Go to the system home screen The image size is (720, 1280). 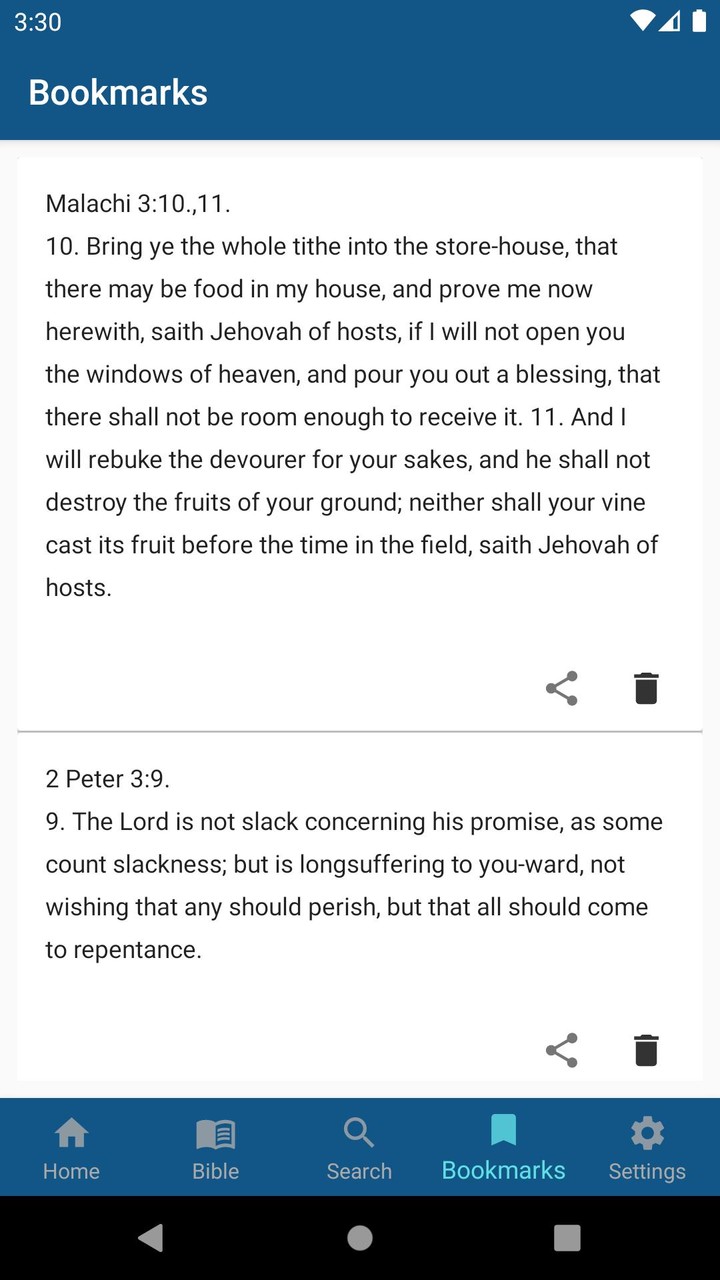(360, 1238)
